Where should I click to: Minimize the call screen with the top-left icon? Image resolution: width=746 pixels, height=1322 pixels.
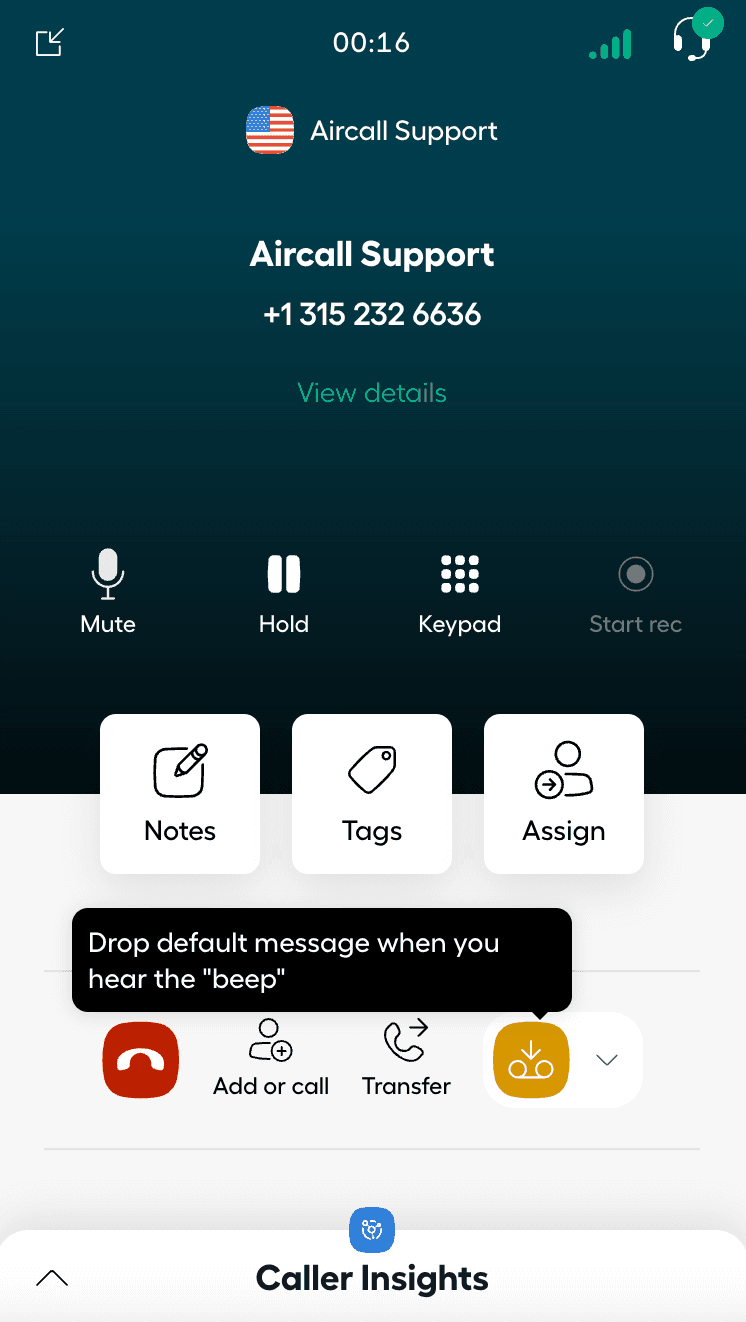[49, 43]
